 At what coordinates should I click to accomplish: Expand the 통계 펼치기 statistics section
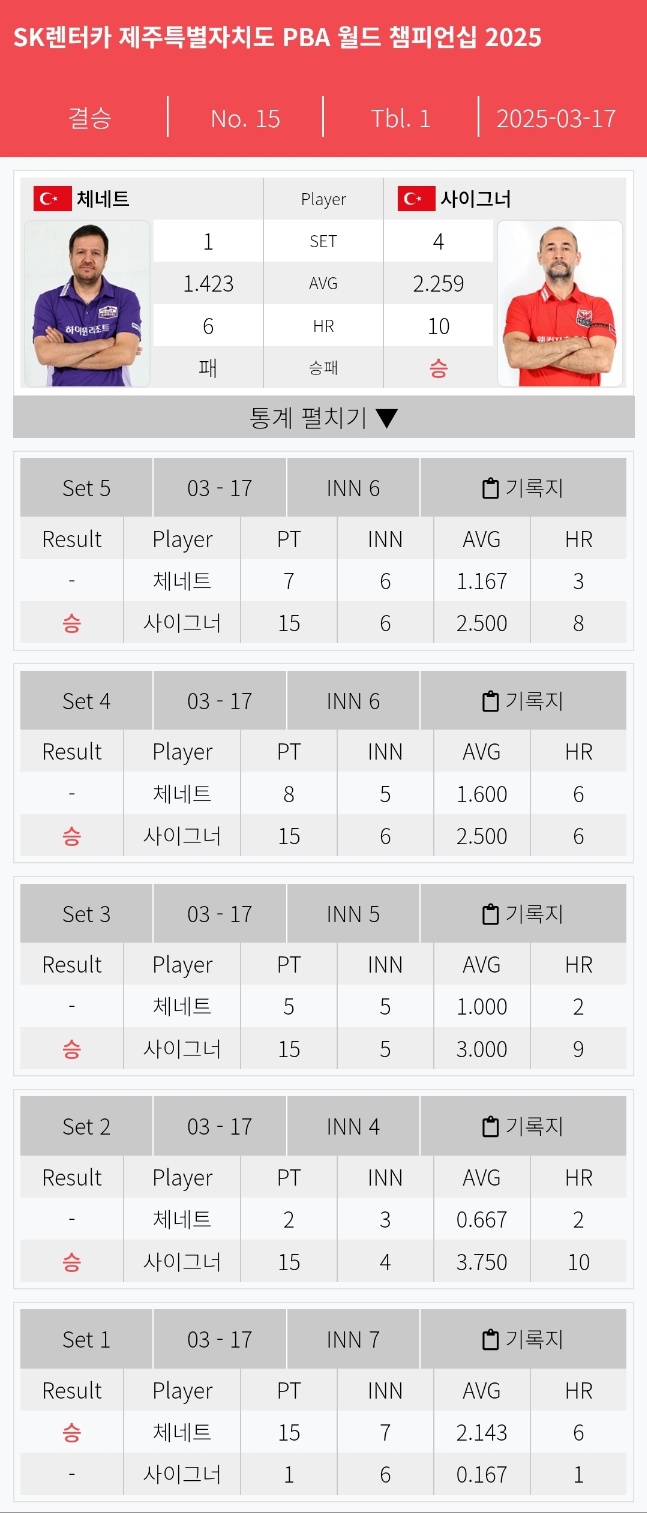[x=323, y=417]
